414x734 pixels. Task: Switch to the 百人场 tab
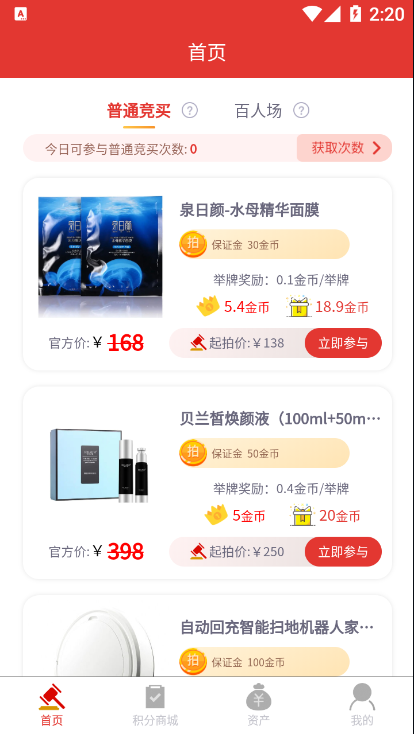click(x=258, y=111)
